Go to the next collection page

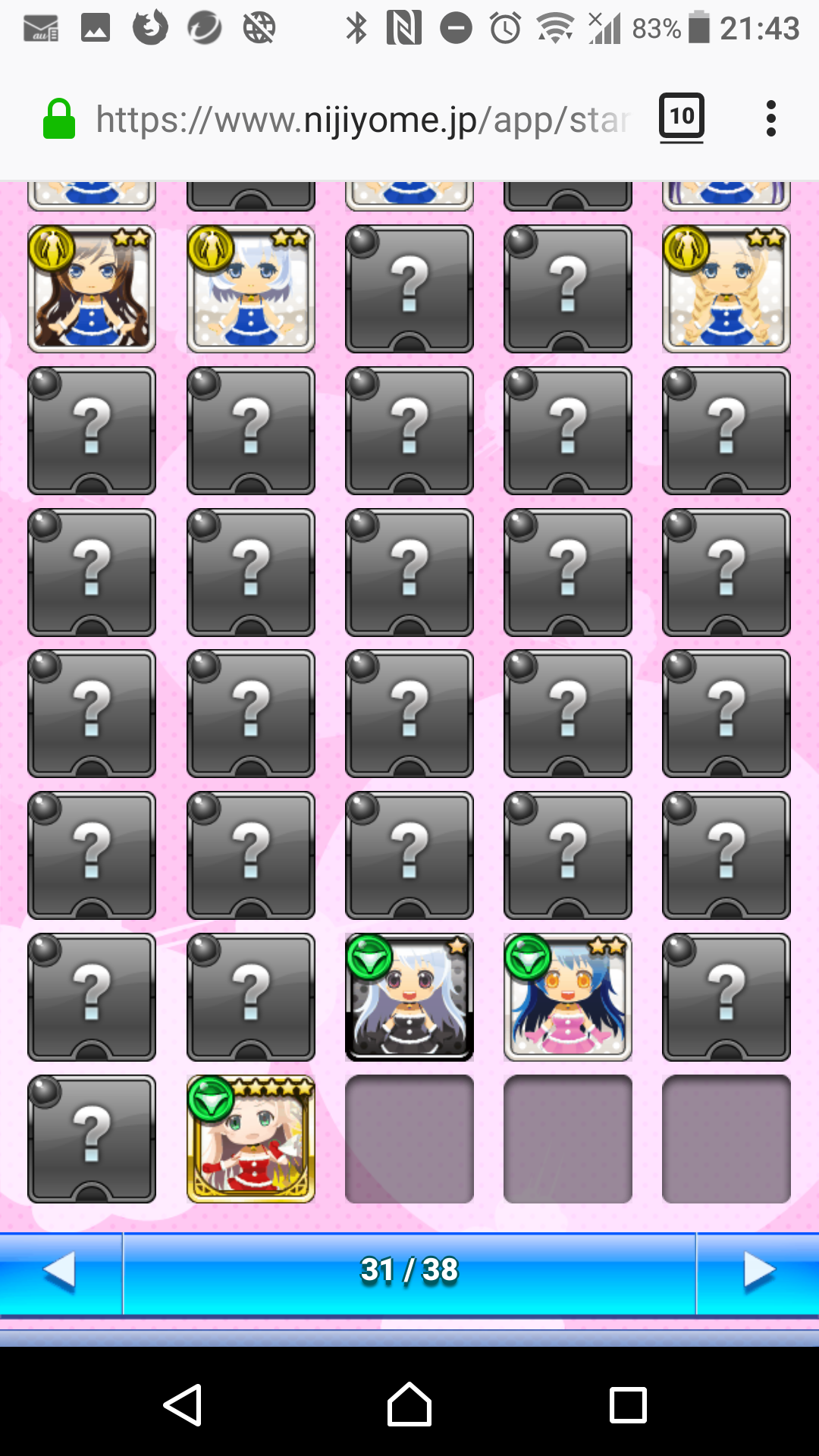758,1272
